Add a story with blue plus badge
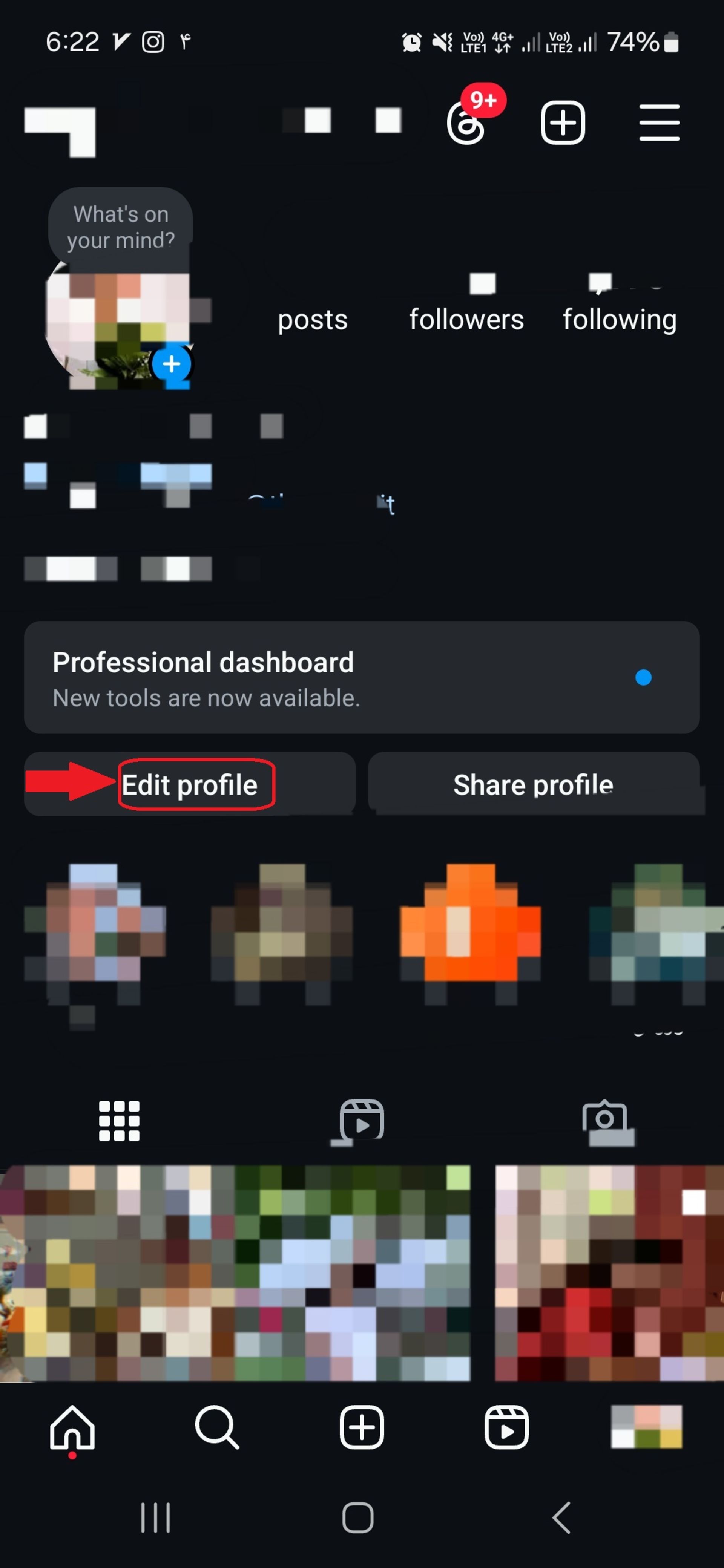Image resolution: width=724 pixels, height=1568 pixels. tap(171, 364)
